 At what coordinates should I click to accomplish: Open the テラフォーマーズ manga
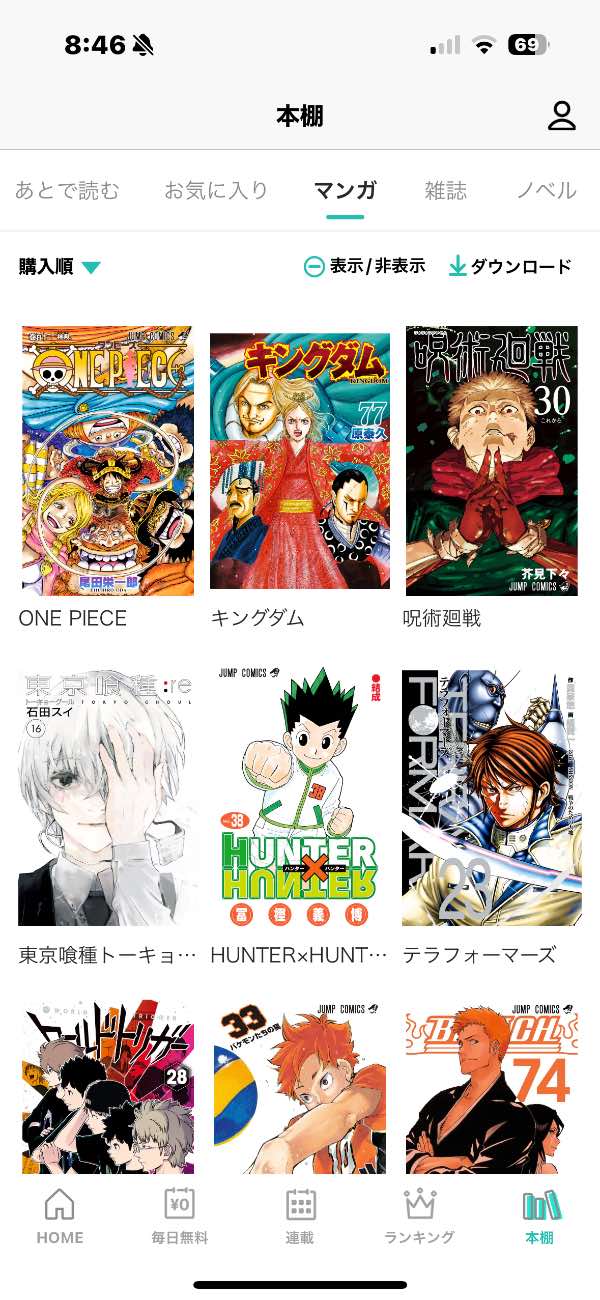491,798
